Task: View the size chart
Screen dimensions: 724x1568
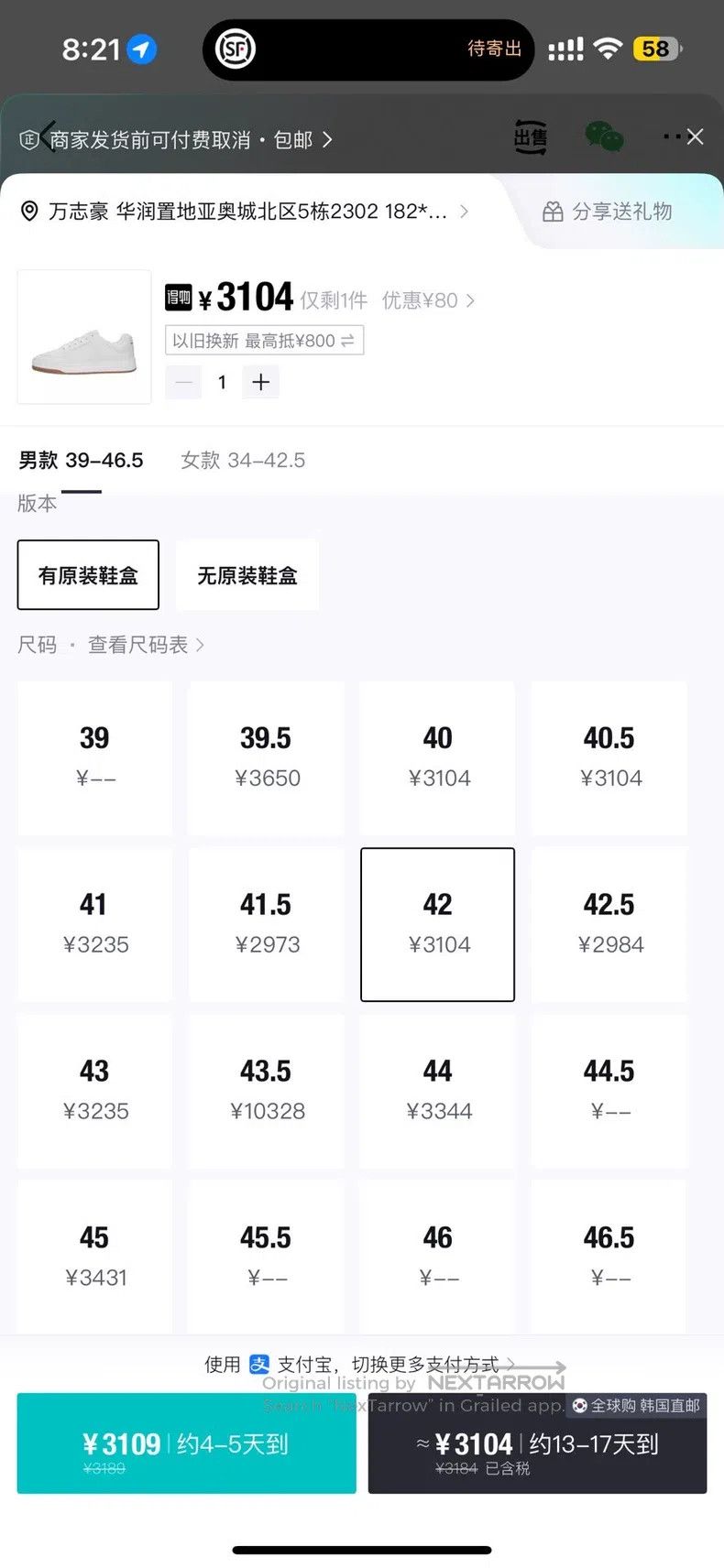Action: point(146,645)
